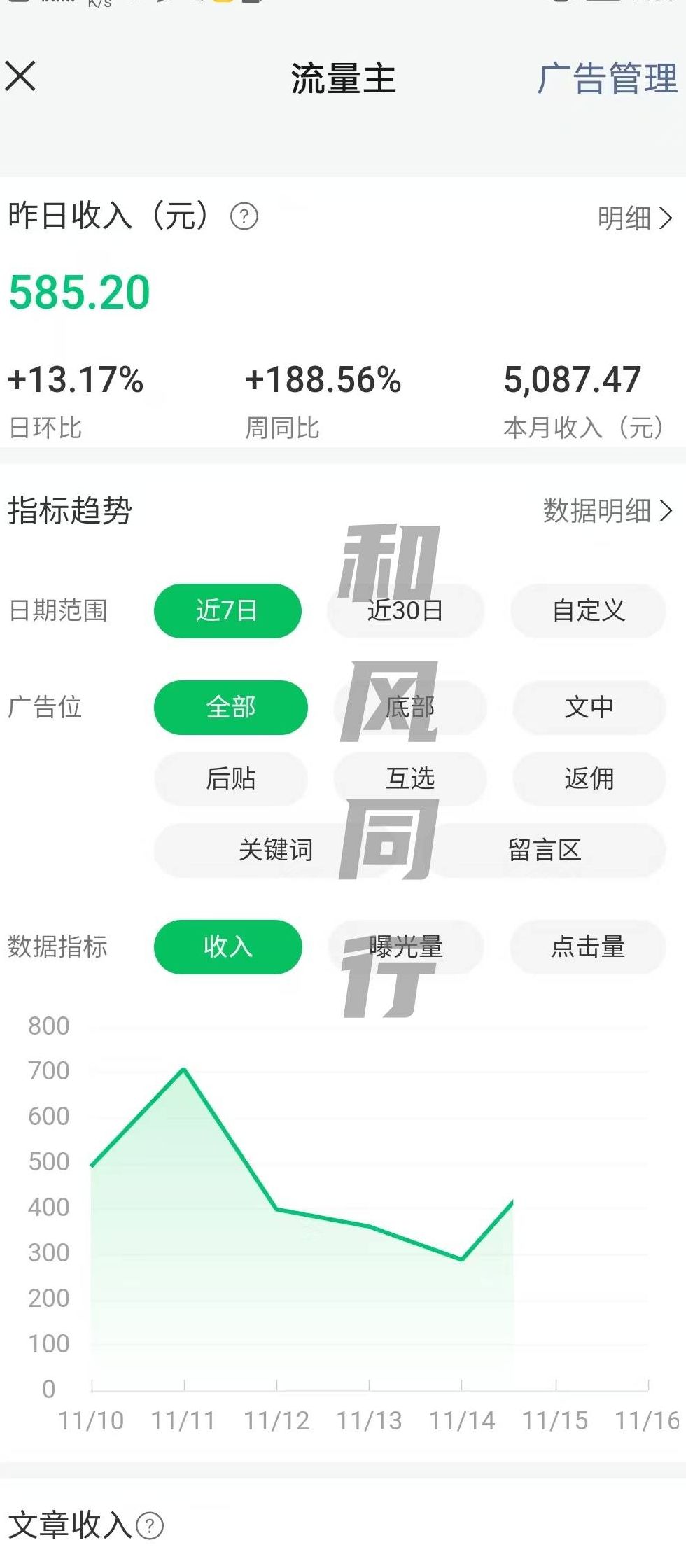Tap the help icon beside 文章收入
This screenshot has width=686, height=1568.
(150, 1525)
